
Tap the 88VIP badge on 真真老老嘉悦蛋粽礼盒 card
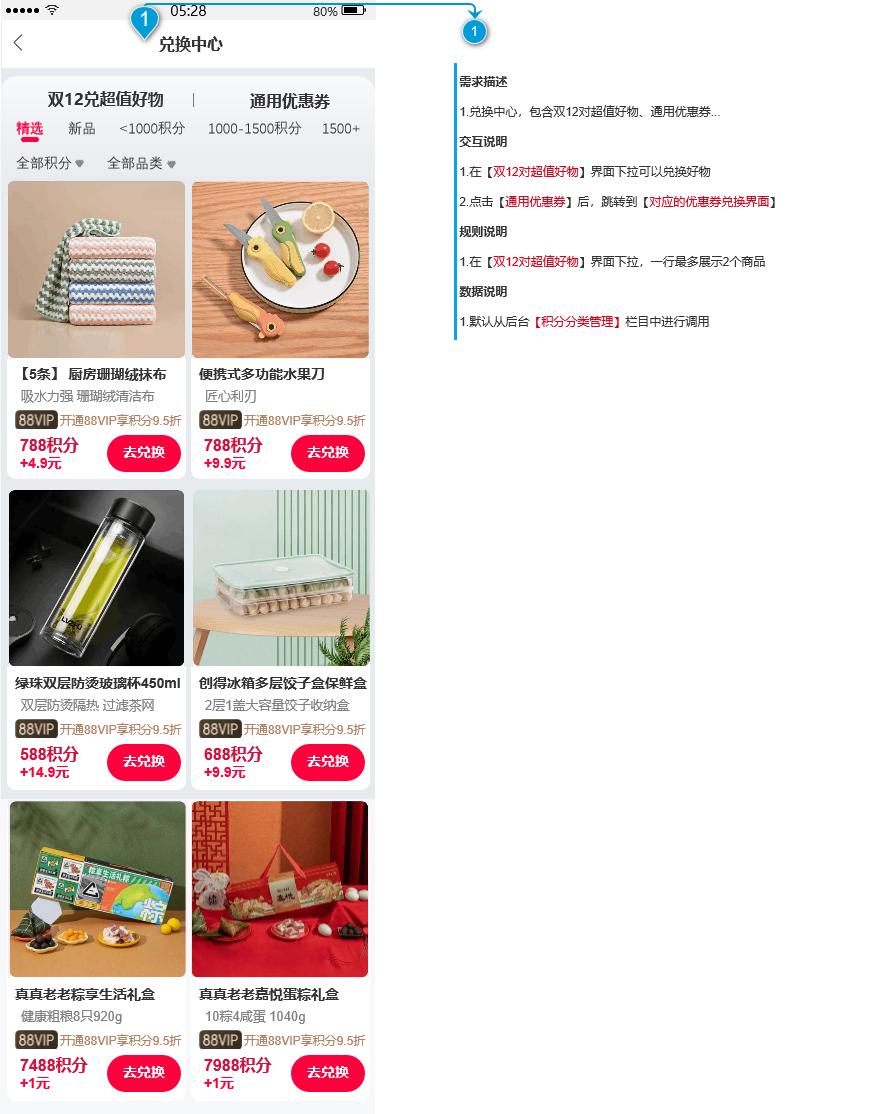tap(220, 1040)
